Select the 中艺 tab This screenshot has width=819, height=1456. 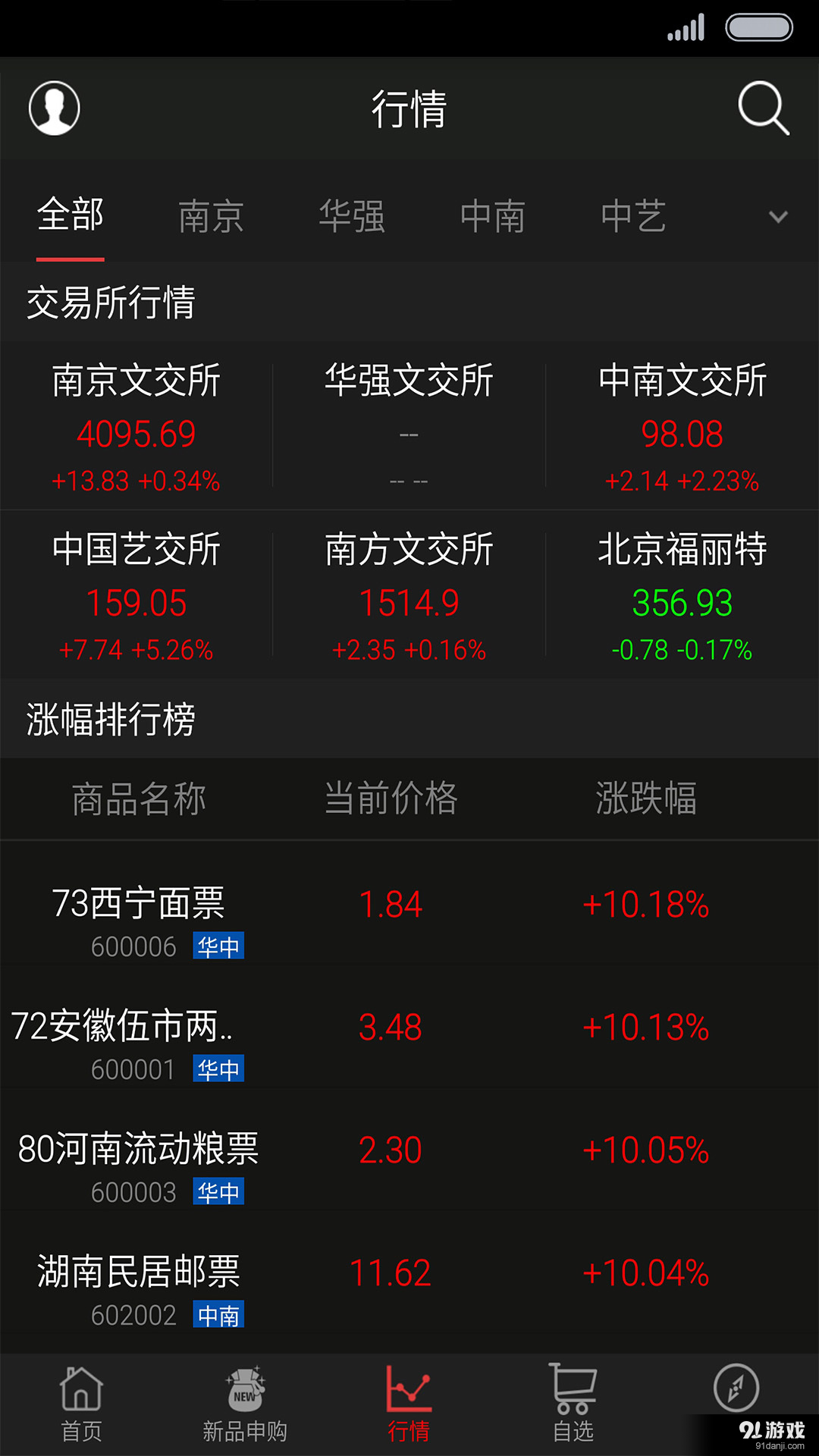click(635, 217)
